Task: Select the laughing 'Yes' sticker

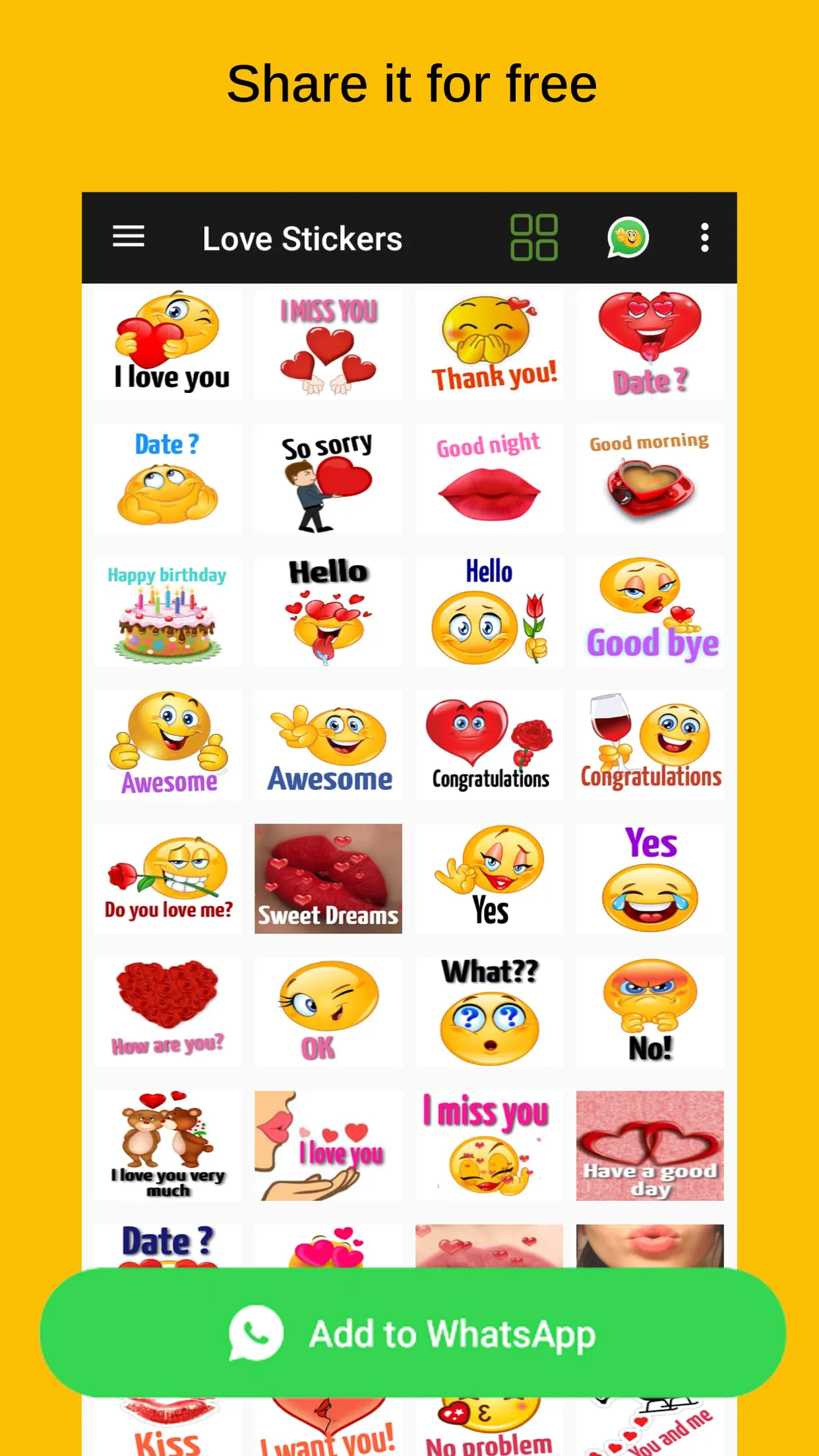Action: [650, 879]
